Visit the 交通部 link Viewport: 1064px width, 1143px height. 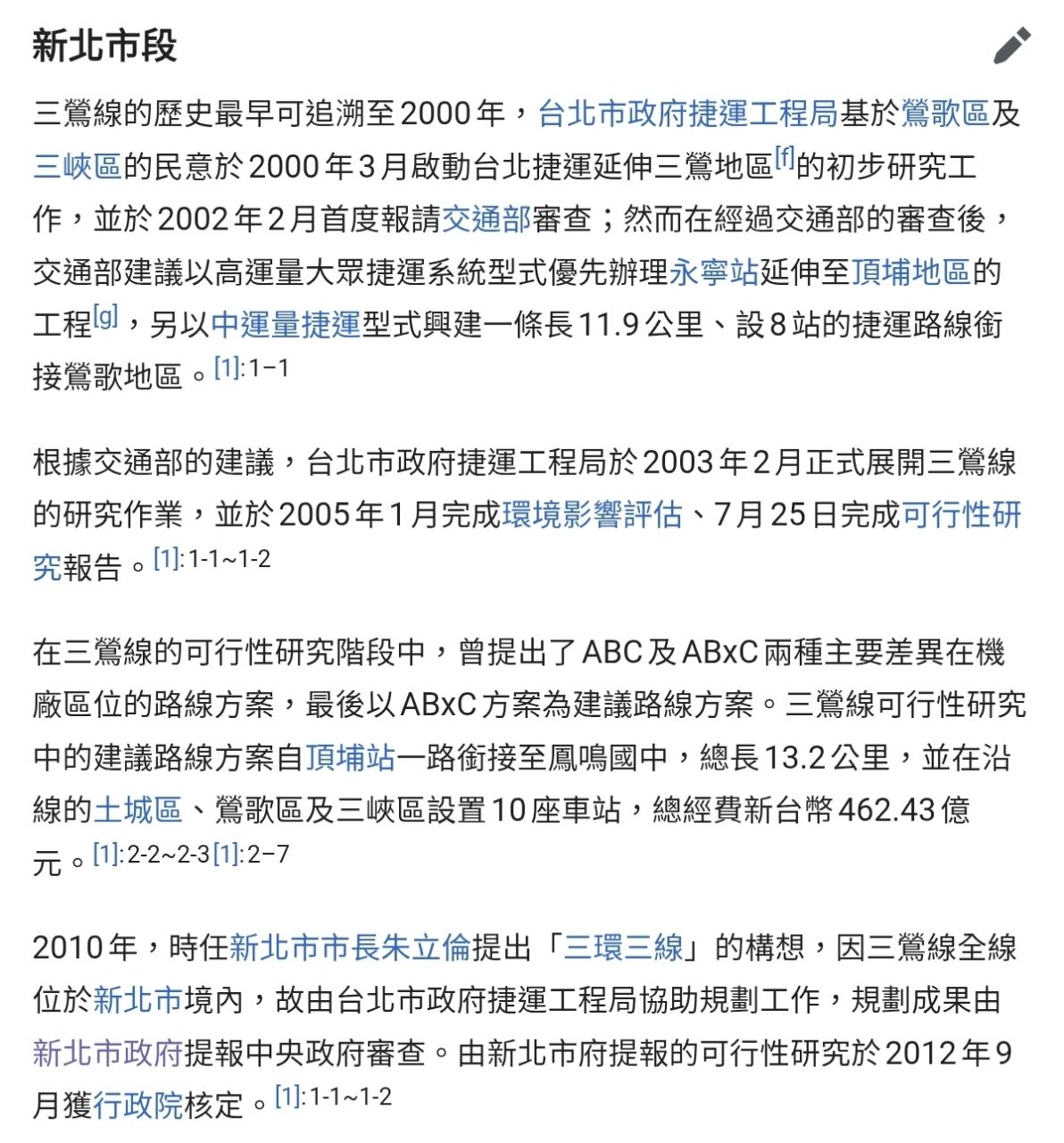click(486, 219)
